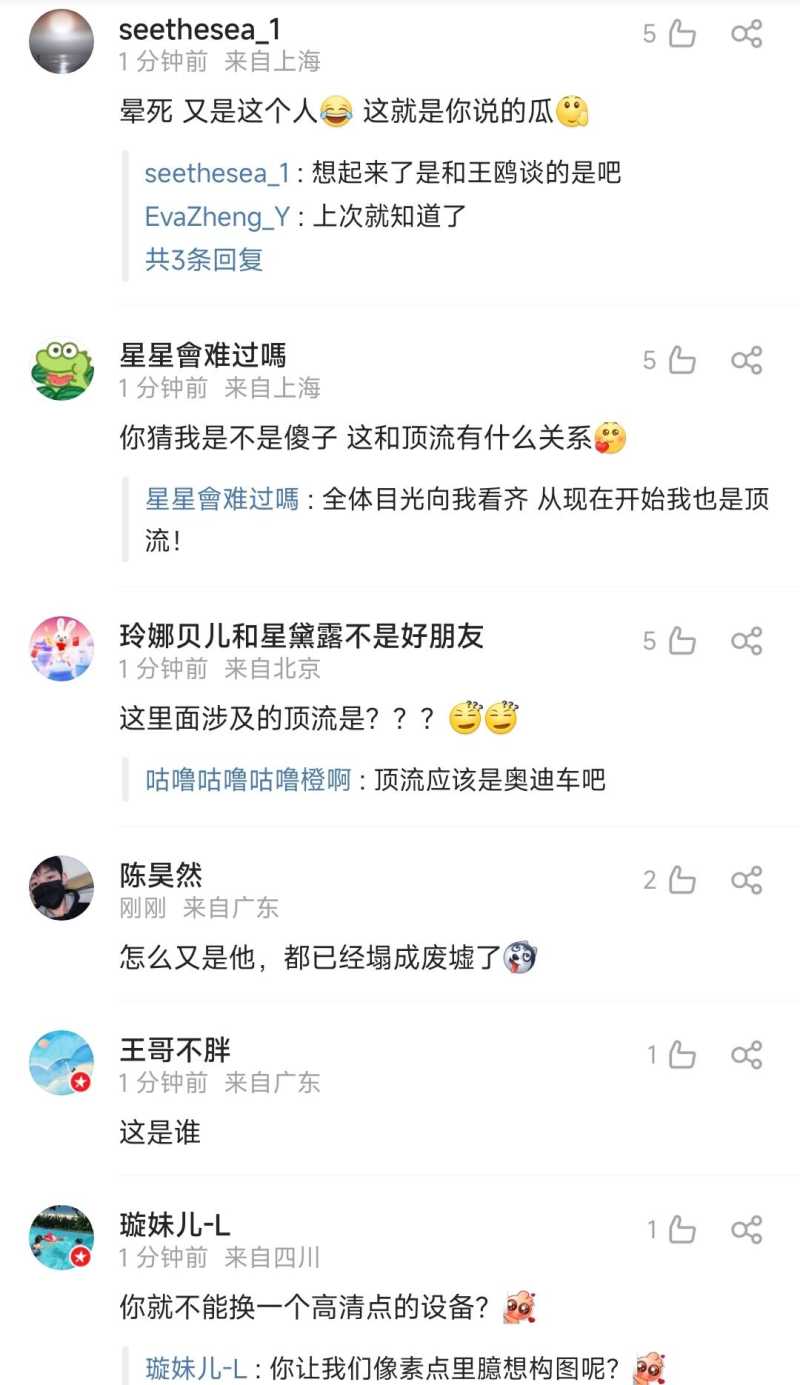Like 璇妹儿-L's comment
The image size is (800, 1385).
point(683,1230)
